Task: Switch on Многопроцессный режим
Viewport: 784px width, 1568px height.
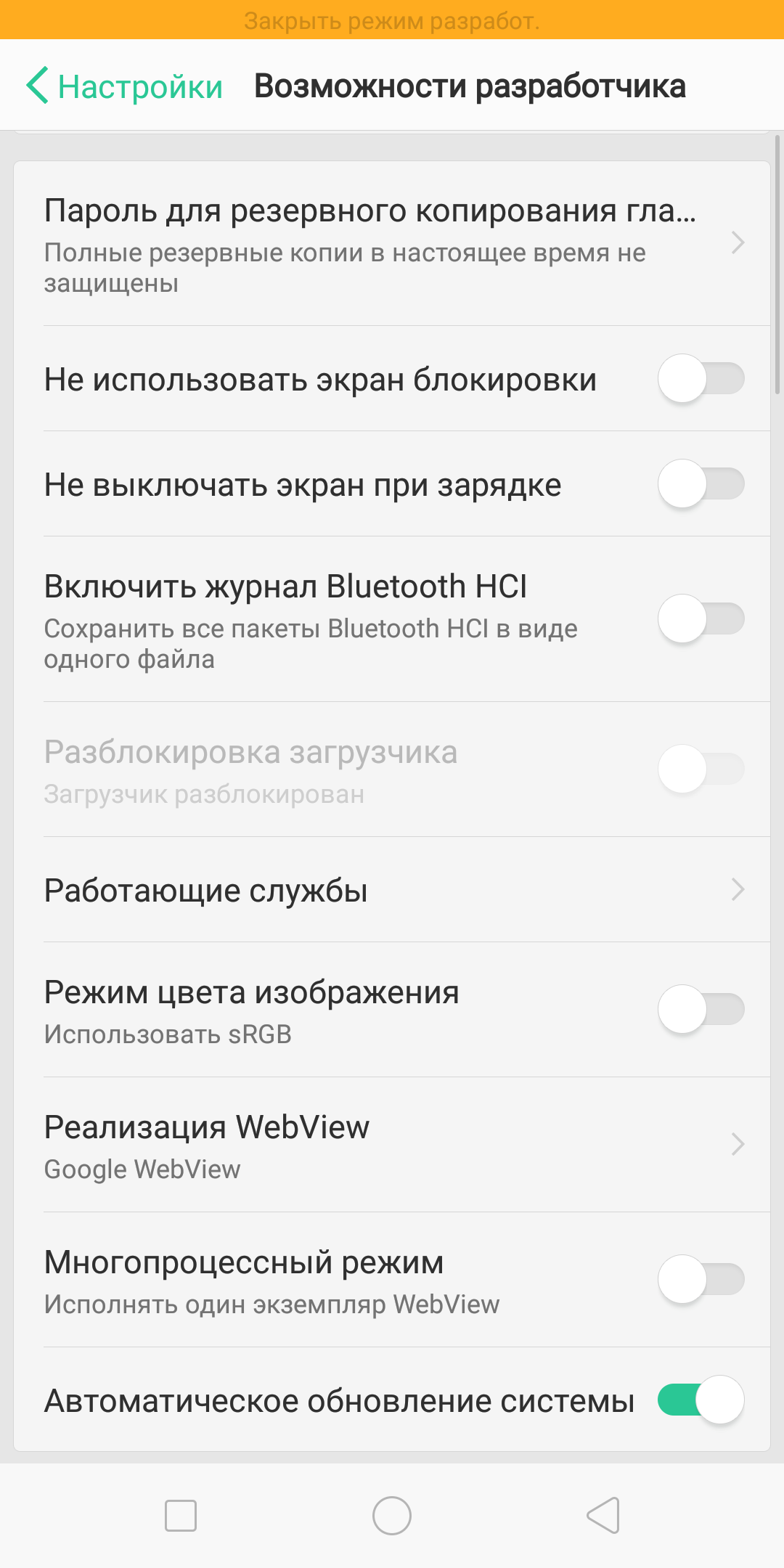Action: point(701,1279)
